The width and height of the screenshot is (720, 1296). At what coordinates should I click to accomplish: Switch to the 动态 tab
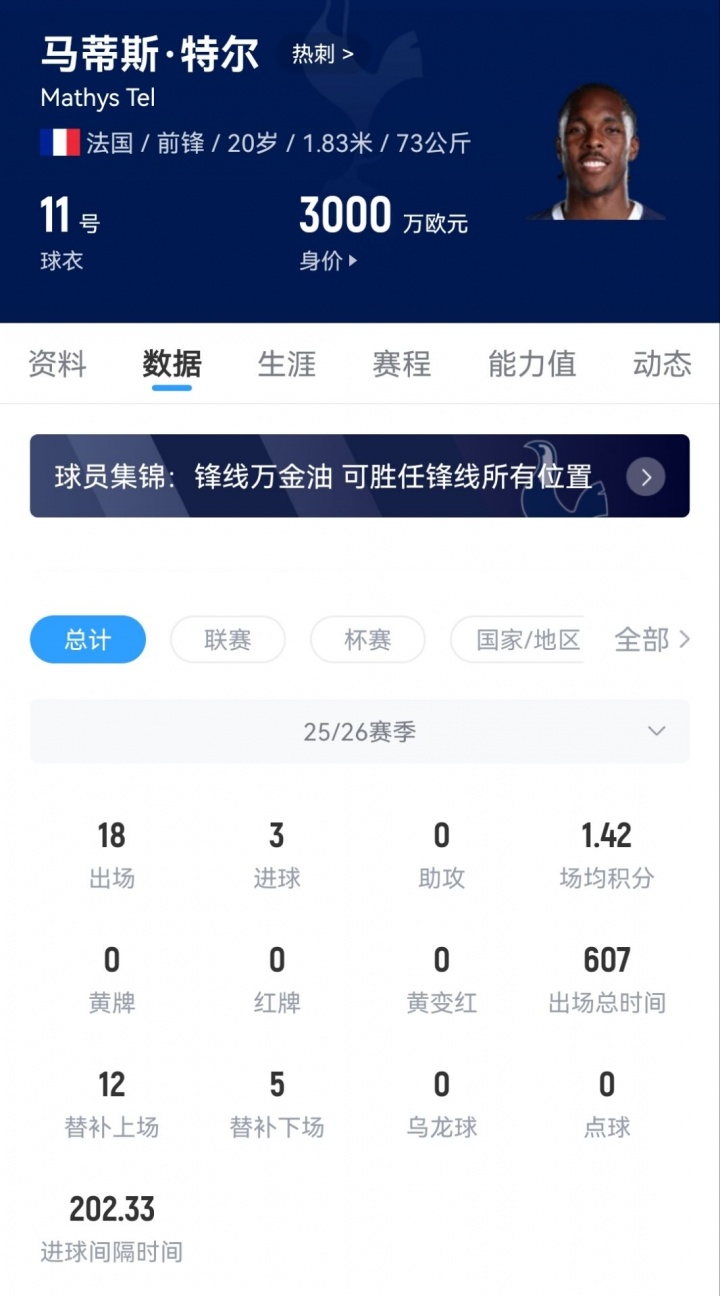point(662,364)
